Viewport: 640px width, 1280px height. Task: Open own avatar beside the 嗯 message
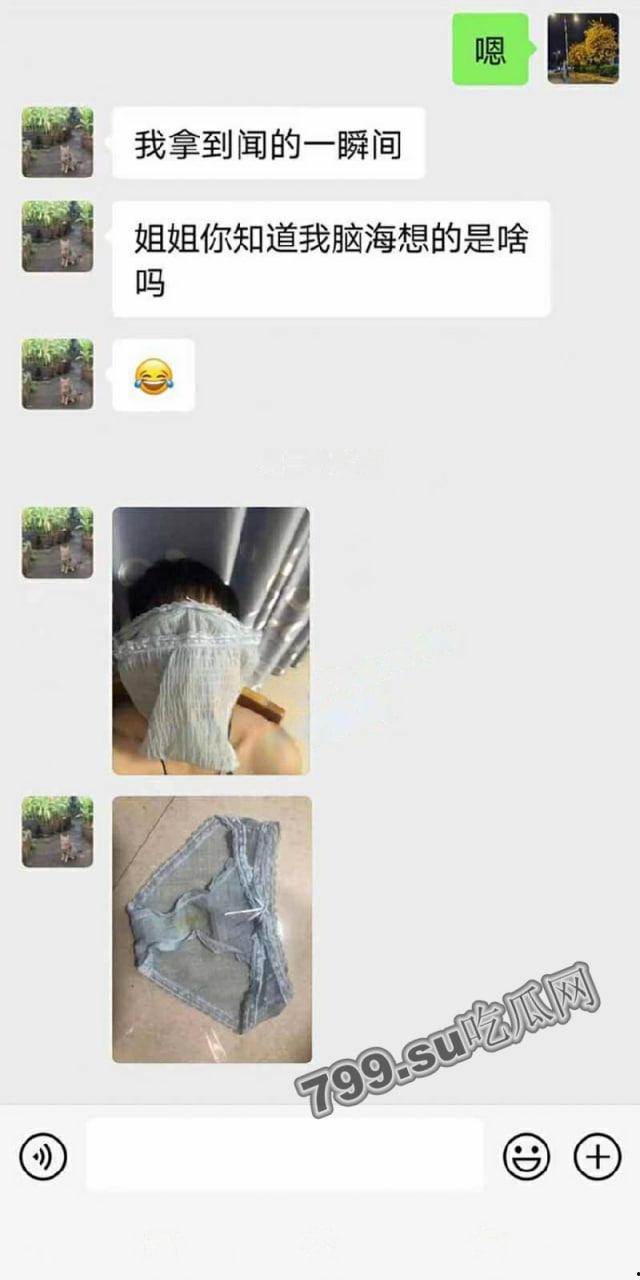point(583,48)
